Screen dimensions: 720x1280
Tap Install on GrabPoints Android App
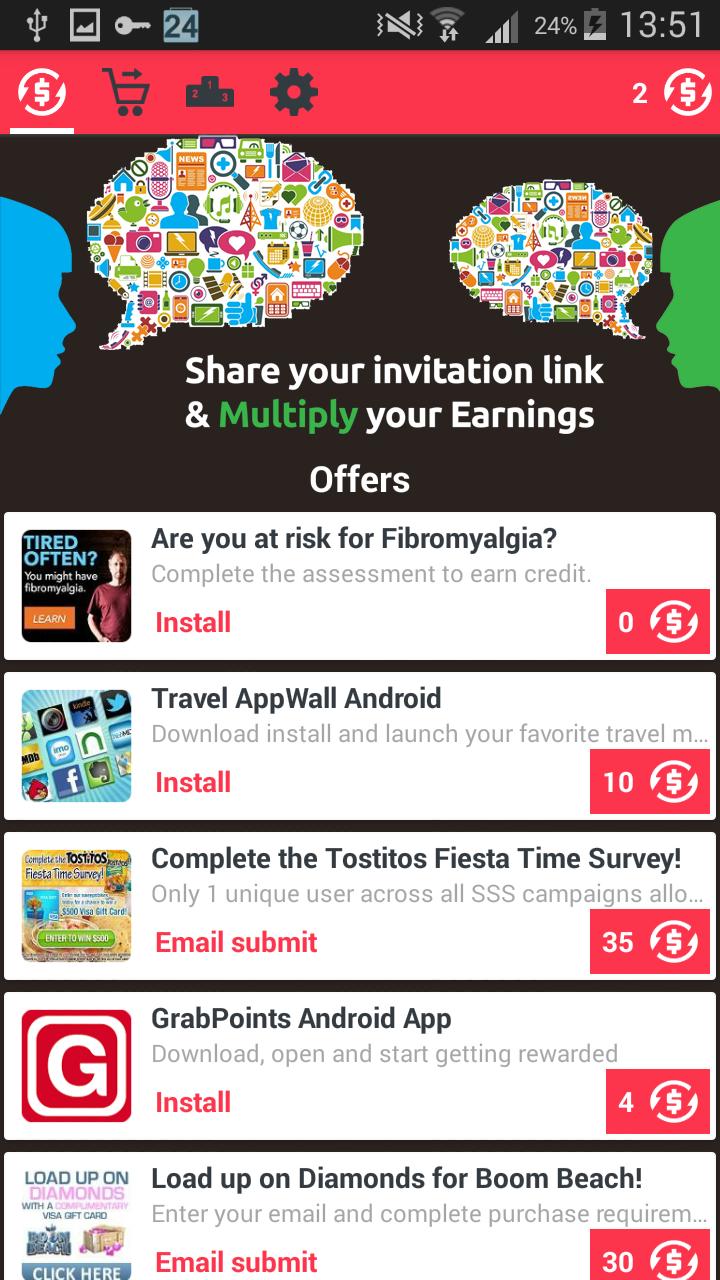(x=192, y=1101)
